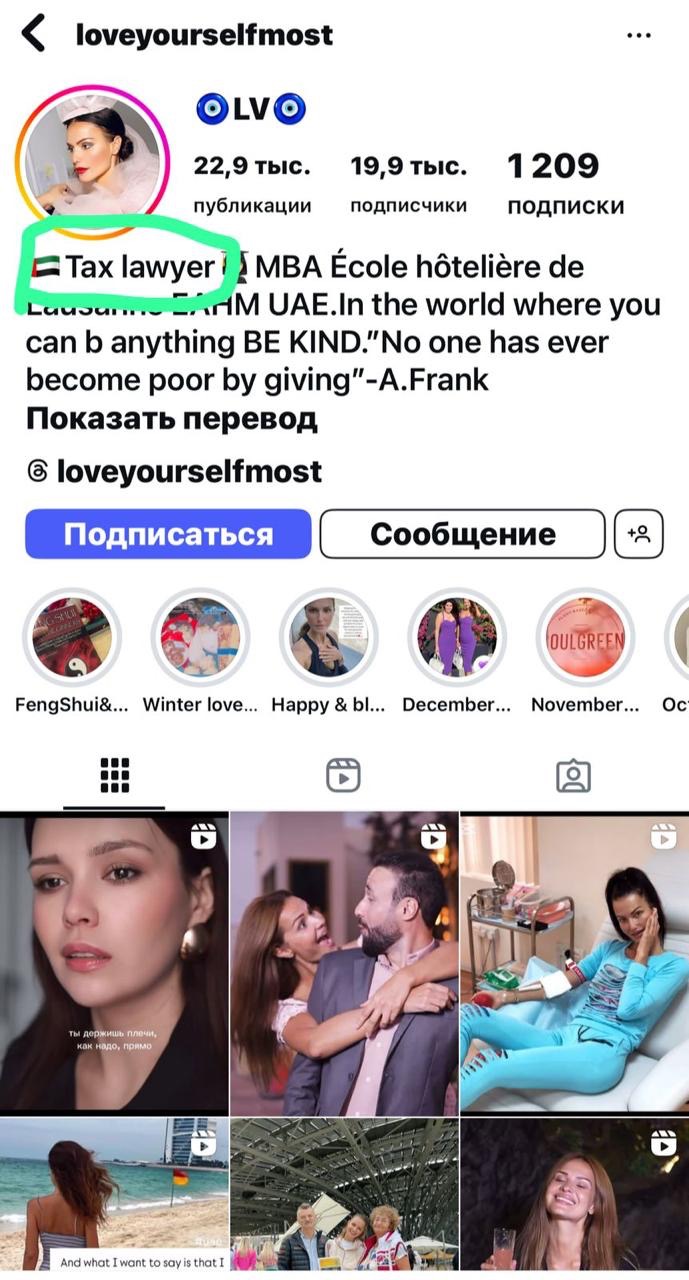The height and width of the screenshot is (1280, 689).
Task: Open the December highlight
Action: [457, 637]
